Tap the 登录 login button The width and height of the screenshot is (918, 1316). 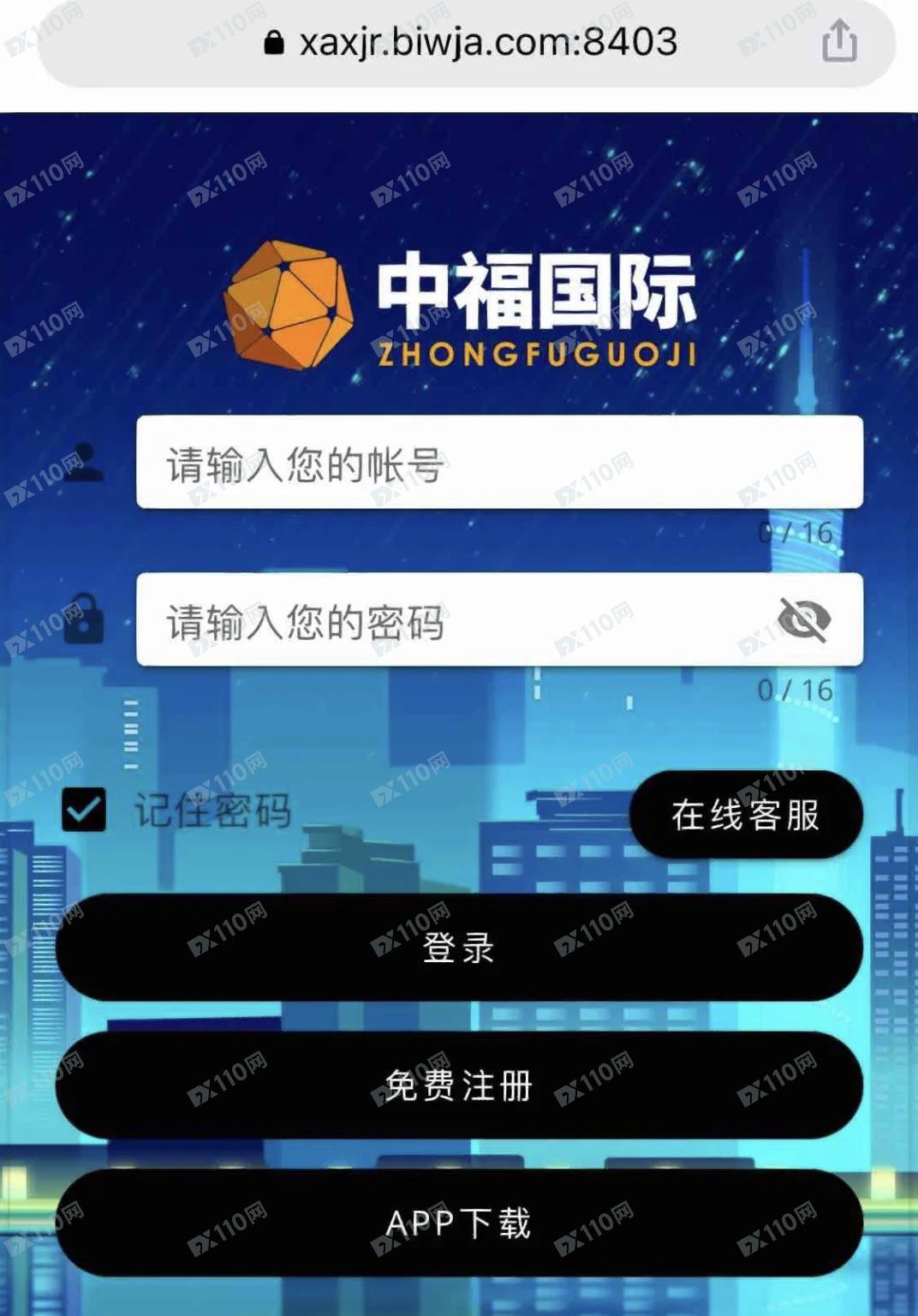pyautogui.click(x=459, y=948)
